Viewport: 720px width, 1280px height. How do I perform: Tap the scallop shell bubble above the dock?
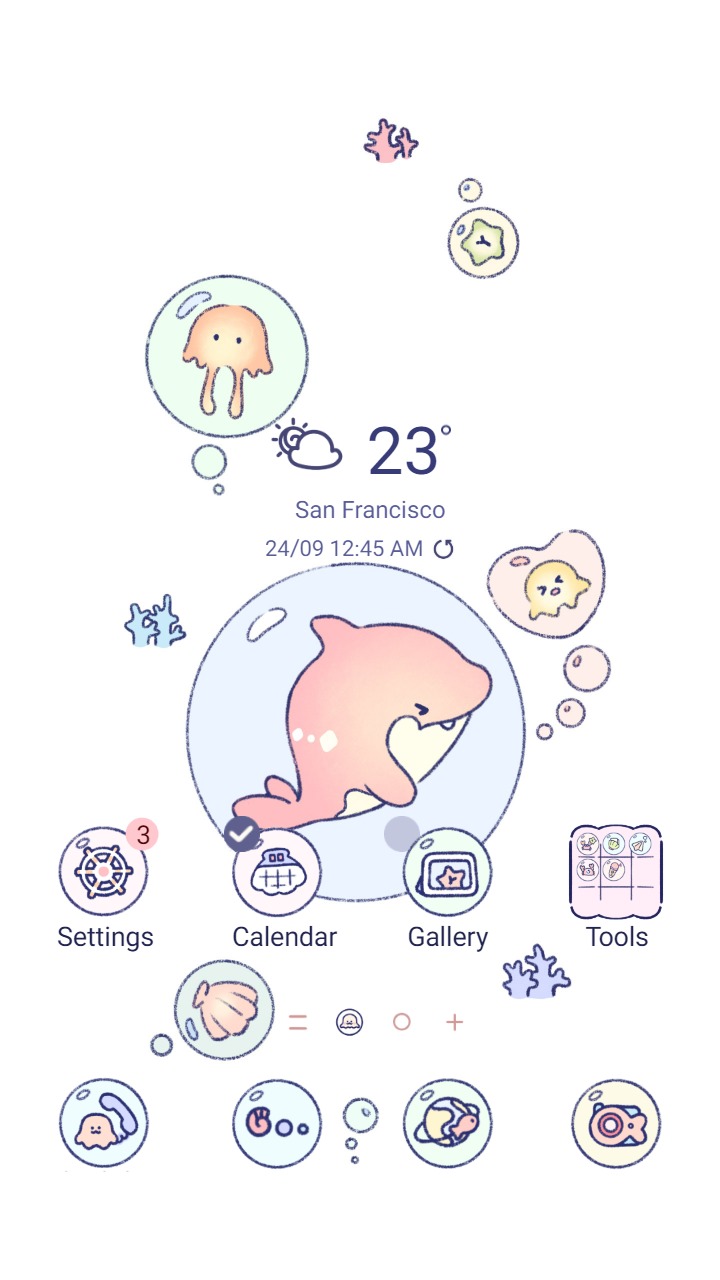tap(226, 1010)
